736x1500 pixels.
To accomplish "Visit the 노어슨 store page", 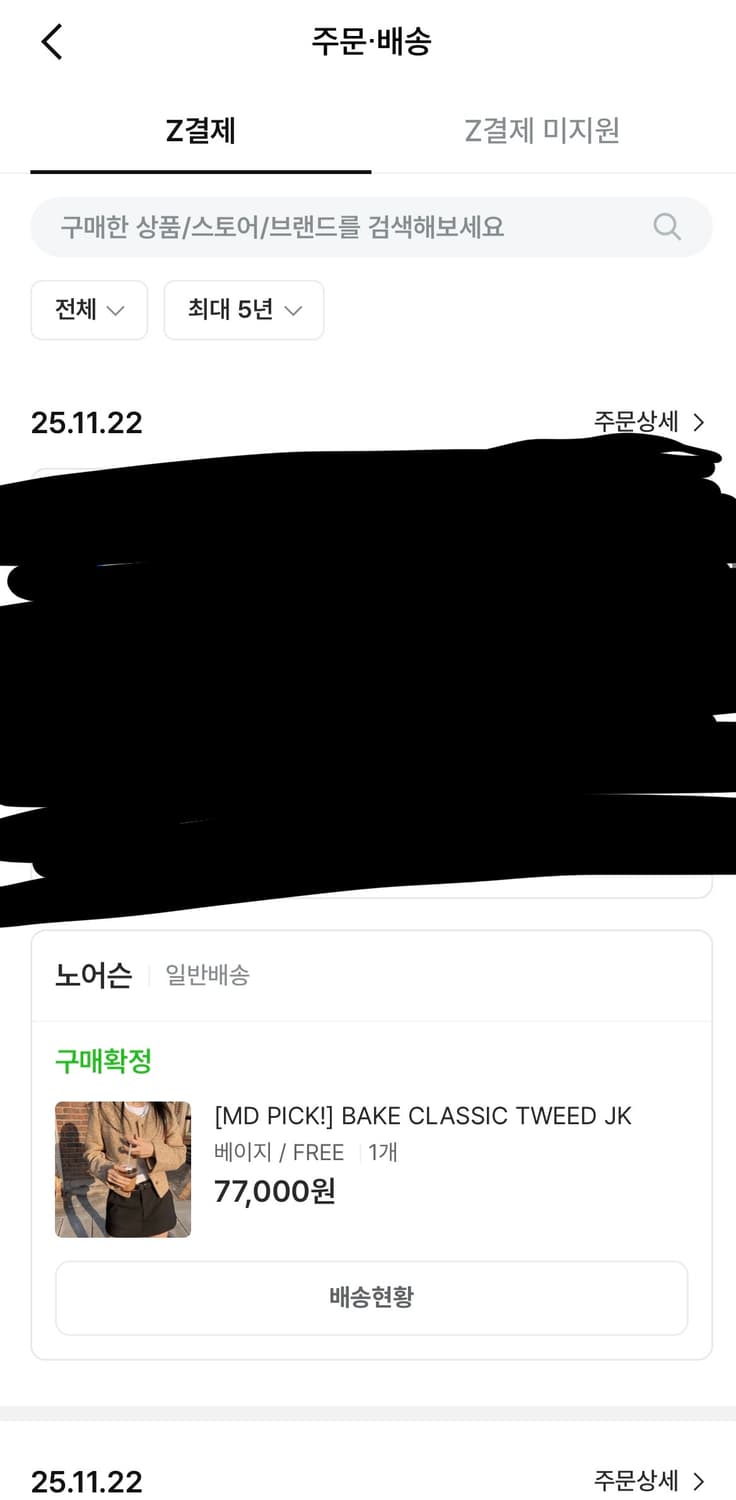I will click(92, 976).
